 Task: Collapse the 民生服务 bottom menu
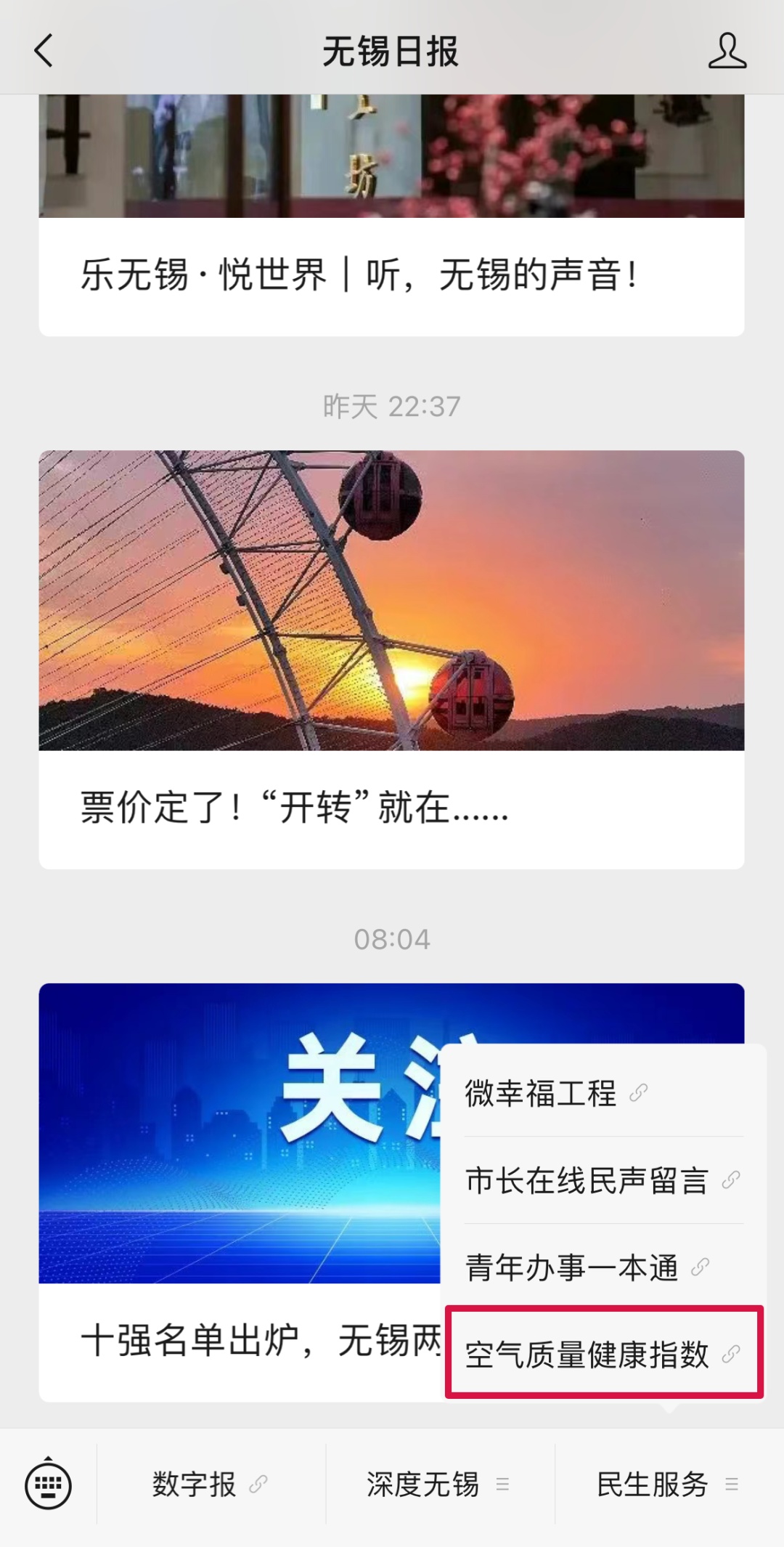click(667, 1485)
